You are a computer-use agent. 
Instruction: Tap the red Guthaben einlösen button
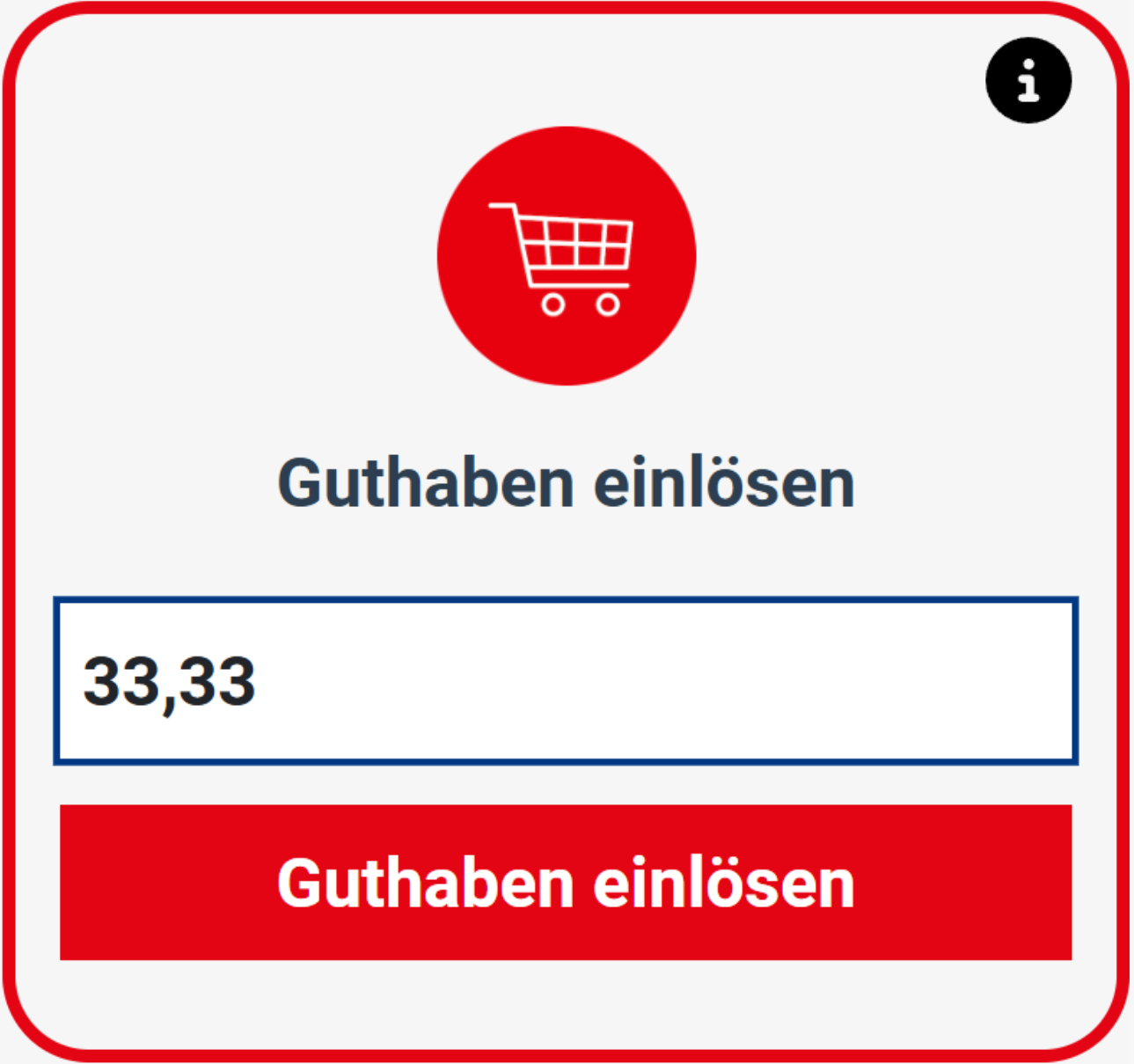566,882
